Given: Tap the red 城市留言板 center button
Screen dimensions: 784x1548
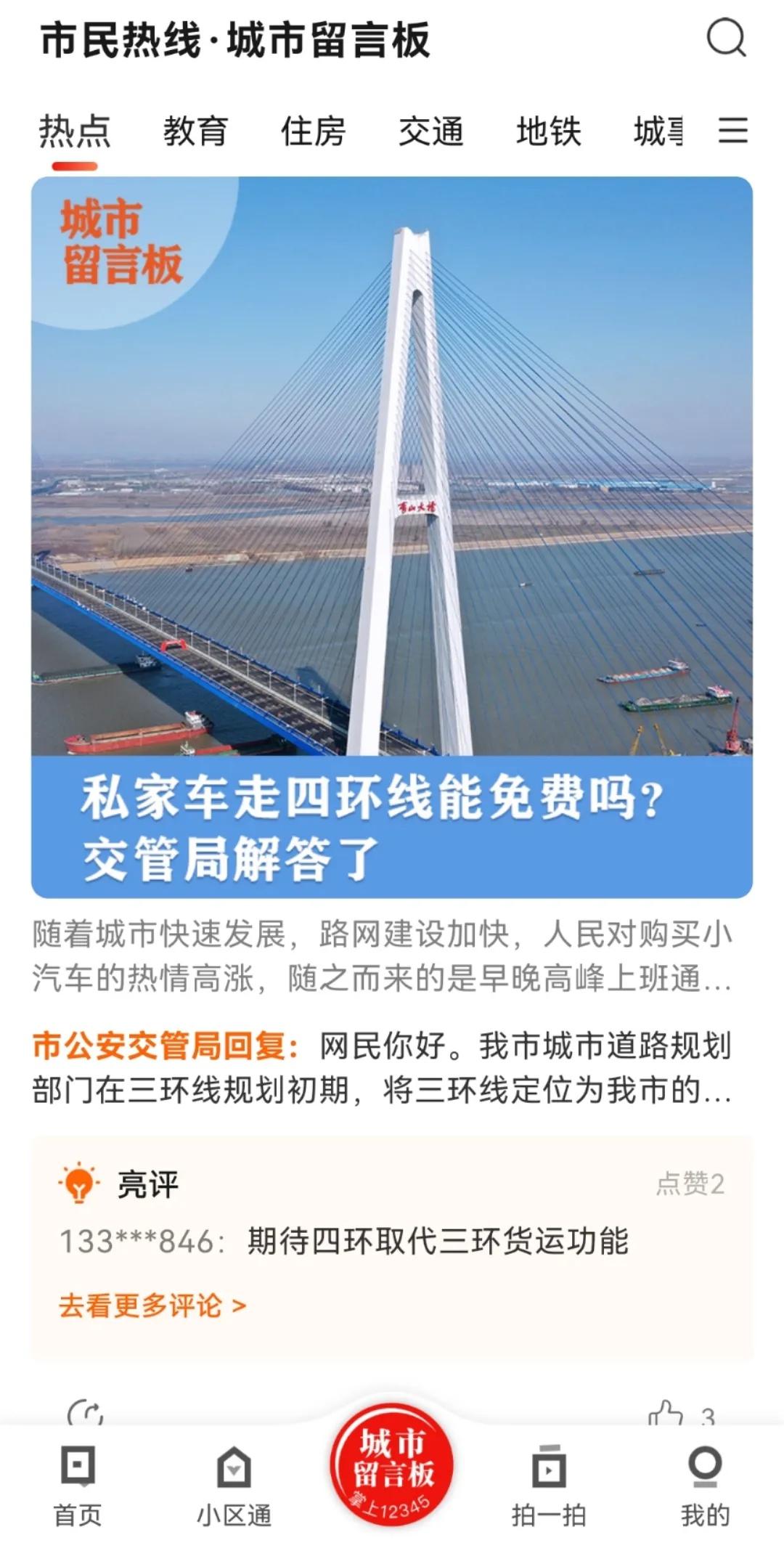Looking at the screenshot, I should point(392,1467).
